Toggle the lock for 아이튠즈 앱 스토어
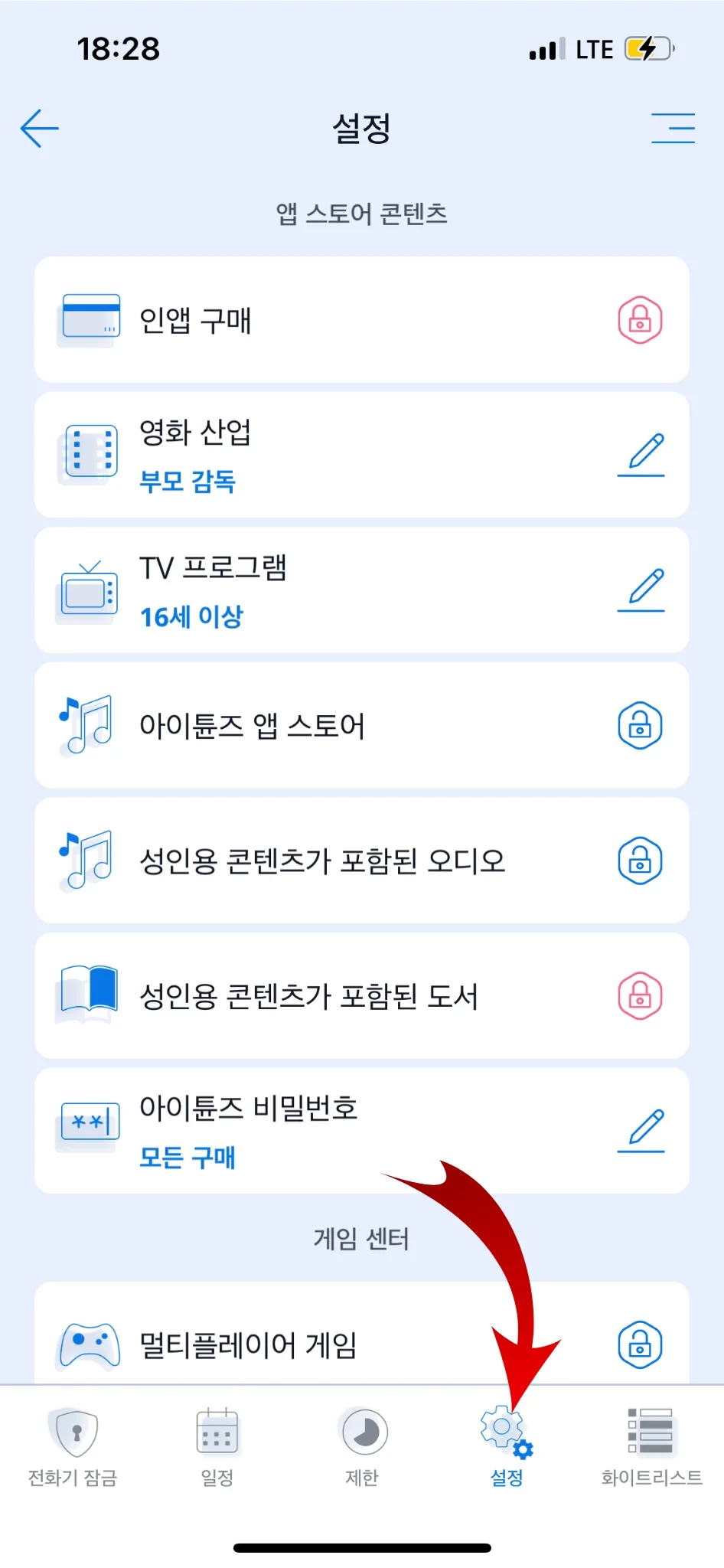724x1568 pixels. click(640, 726)
